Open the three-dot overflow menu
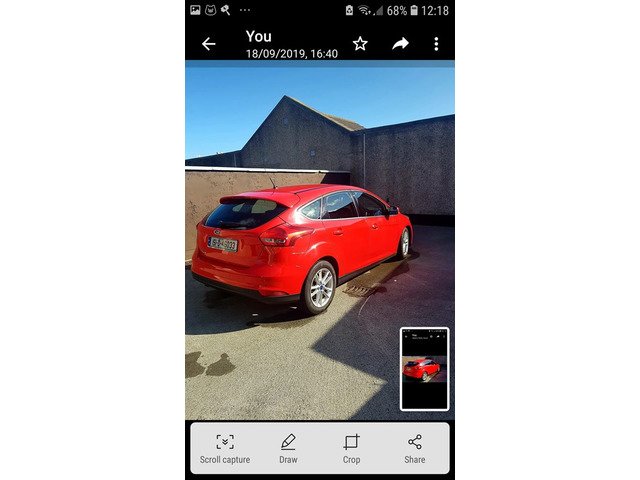This screenshot has width=640, height=480. (x=436, y=44)
